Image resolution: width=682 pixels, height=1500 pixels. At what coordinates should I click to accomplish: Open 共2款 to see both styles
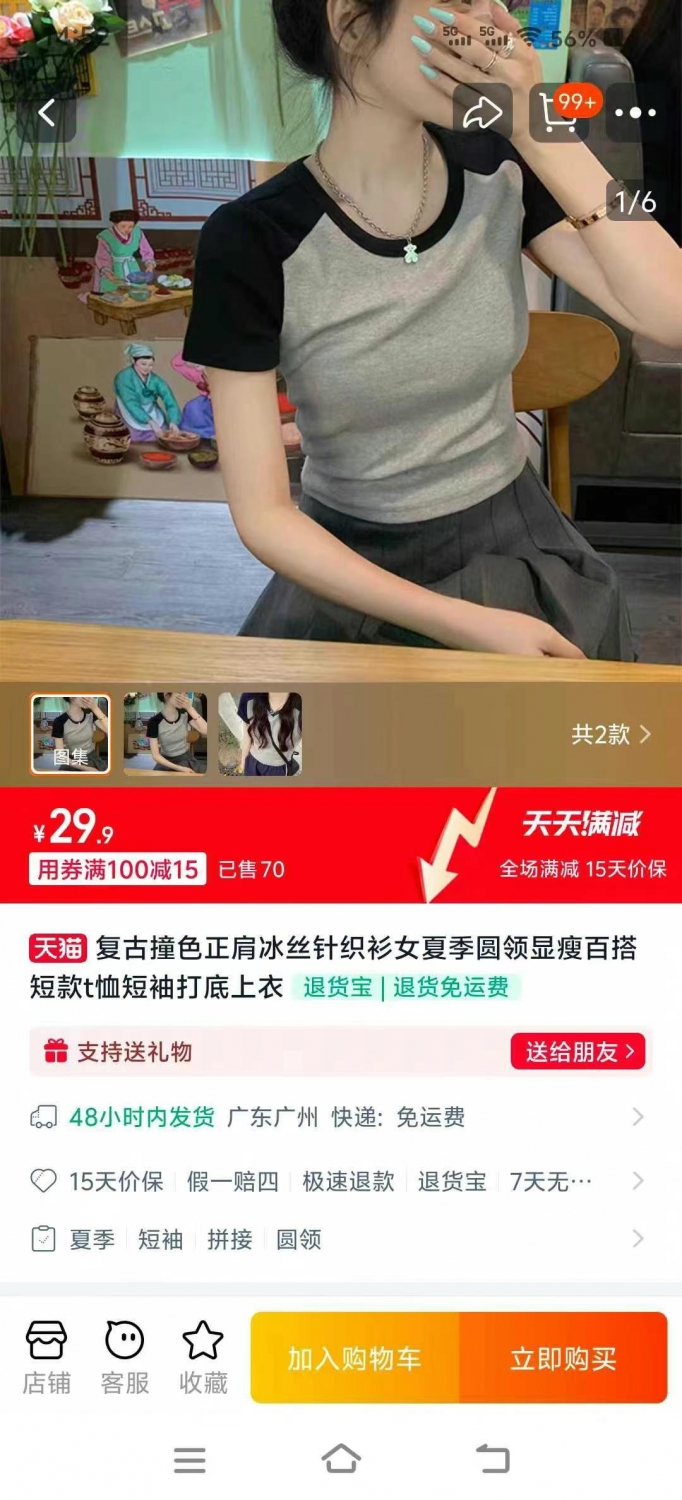[611, 734]
